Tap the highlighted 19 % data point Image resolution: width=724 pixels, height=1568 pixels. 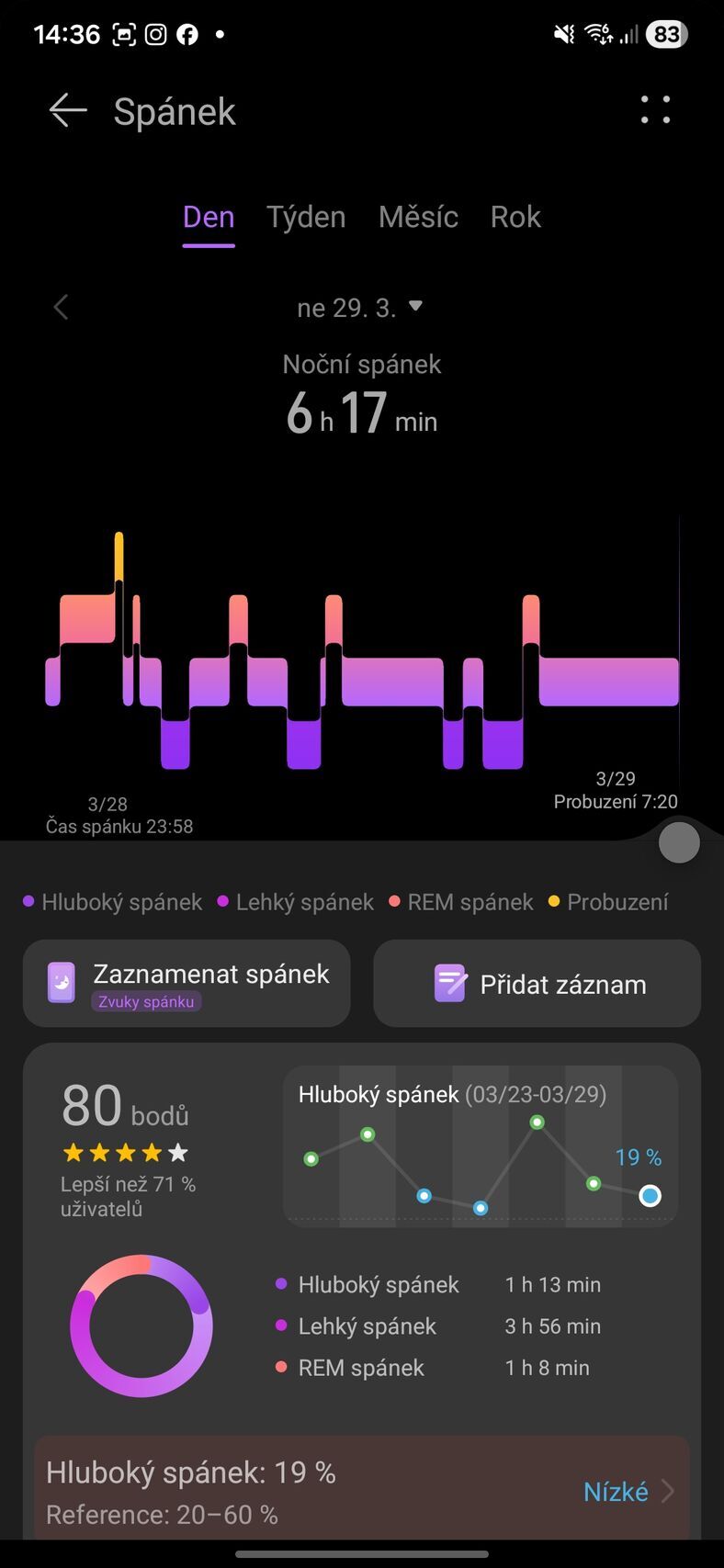(650, 1195)
